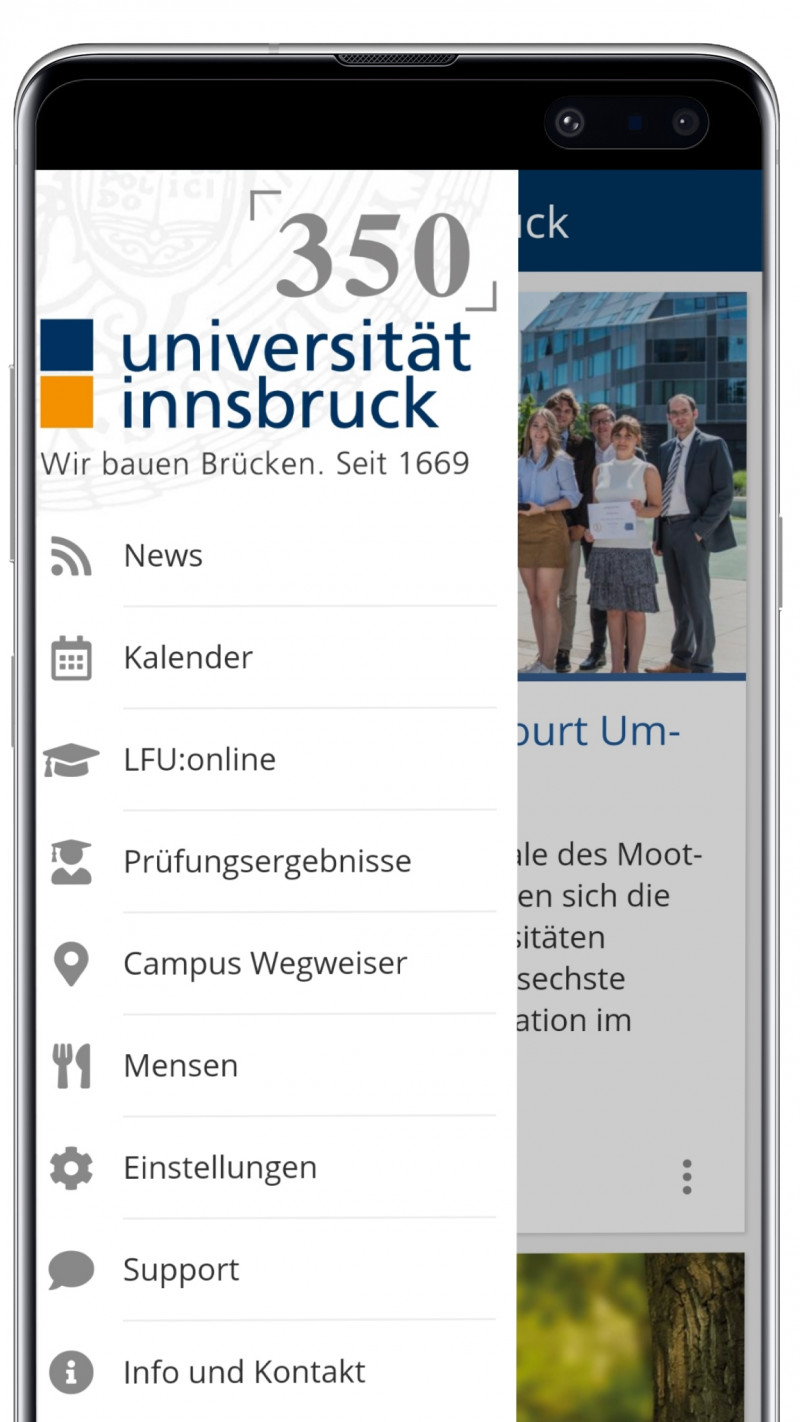
Task: Open the Support section
Action: pyautogui.click(x=181, y=1270)
